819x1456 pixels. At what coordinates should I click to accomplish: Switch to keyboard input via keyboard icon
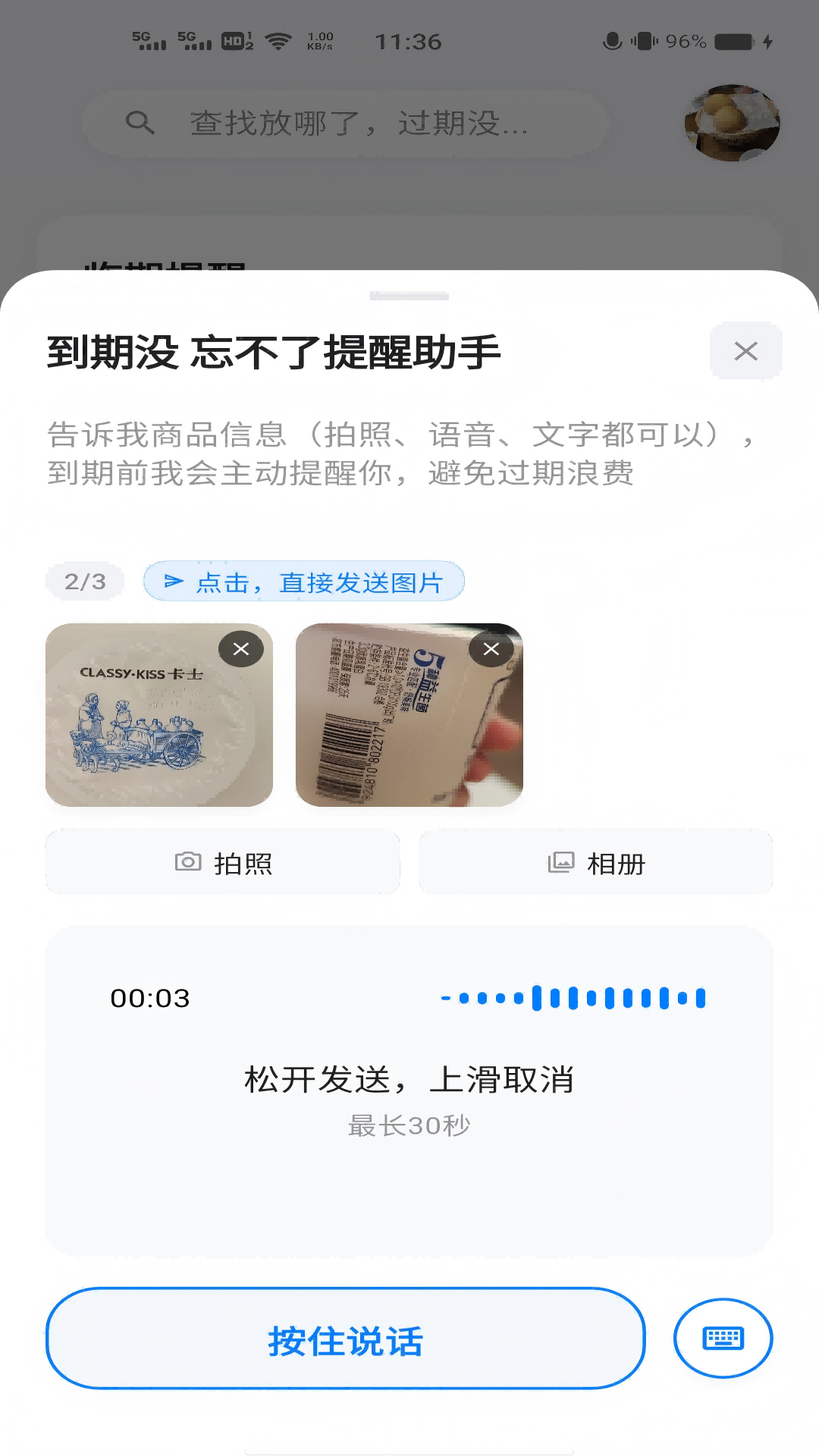[x=724, y=1339]
